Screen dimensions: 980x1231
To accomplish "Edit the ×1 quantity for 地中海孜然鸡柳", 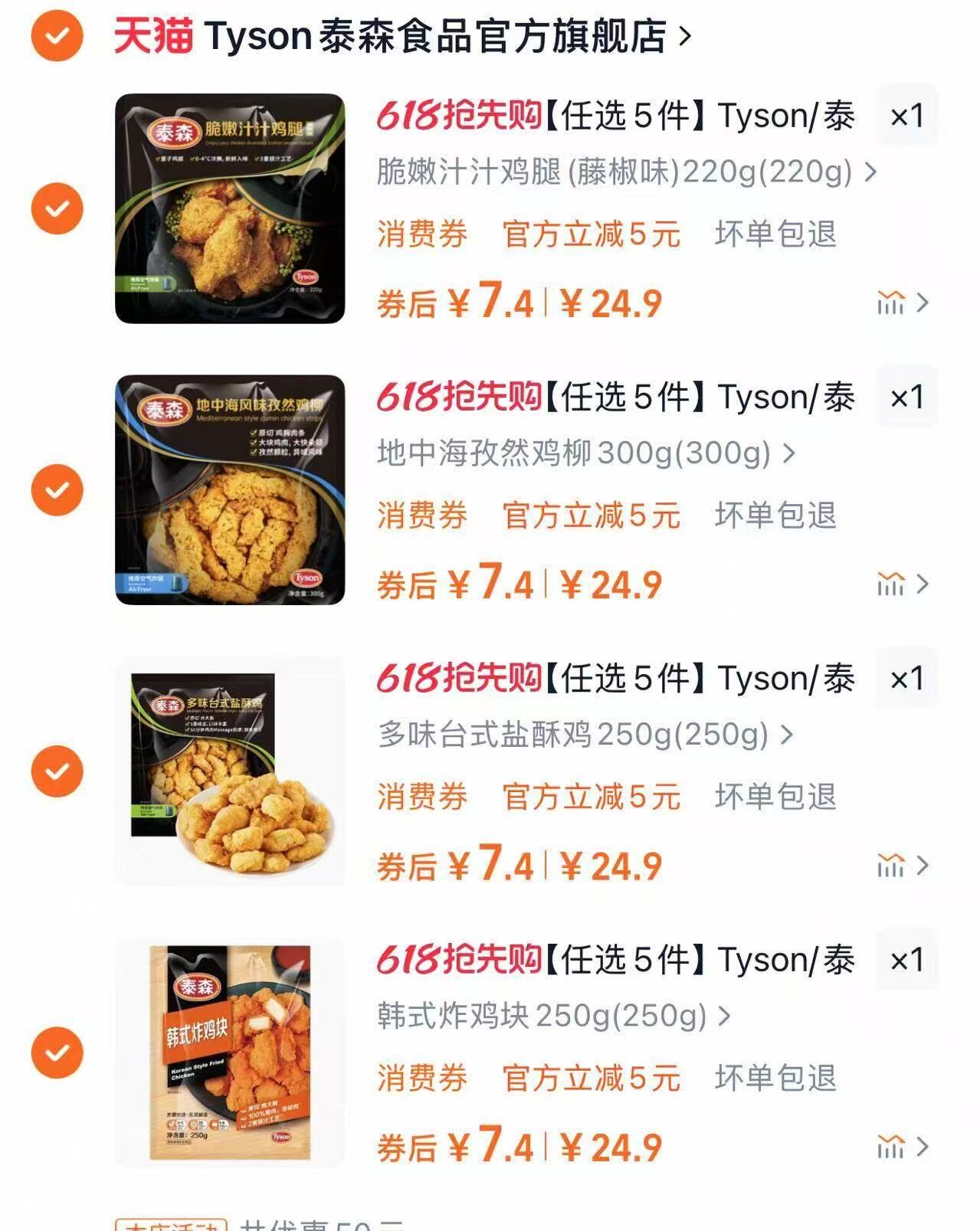I will (x=907, y=397).
